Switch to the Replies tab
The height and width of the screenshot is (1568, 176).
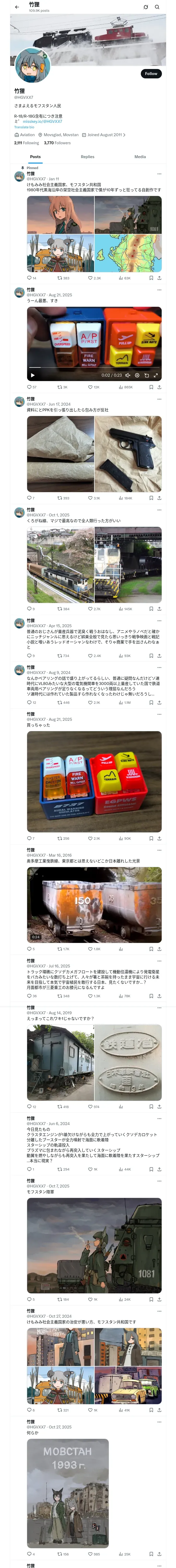coord(87,157)
